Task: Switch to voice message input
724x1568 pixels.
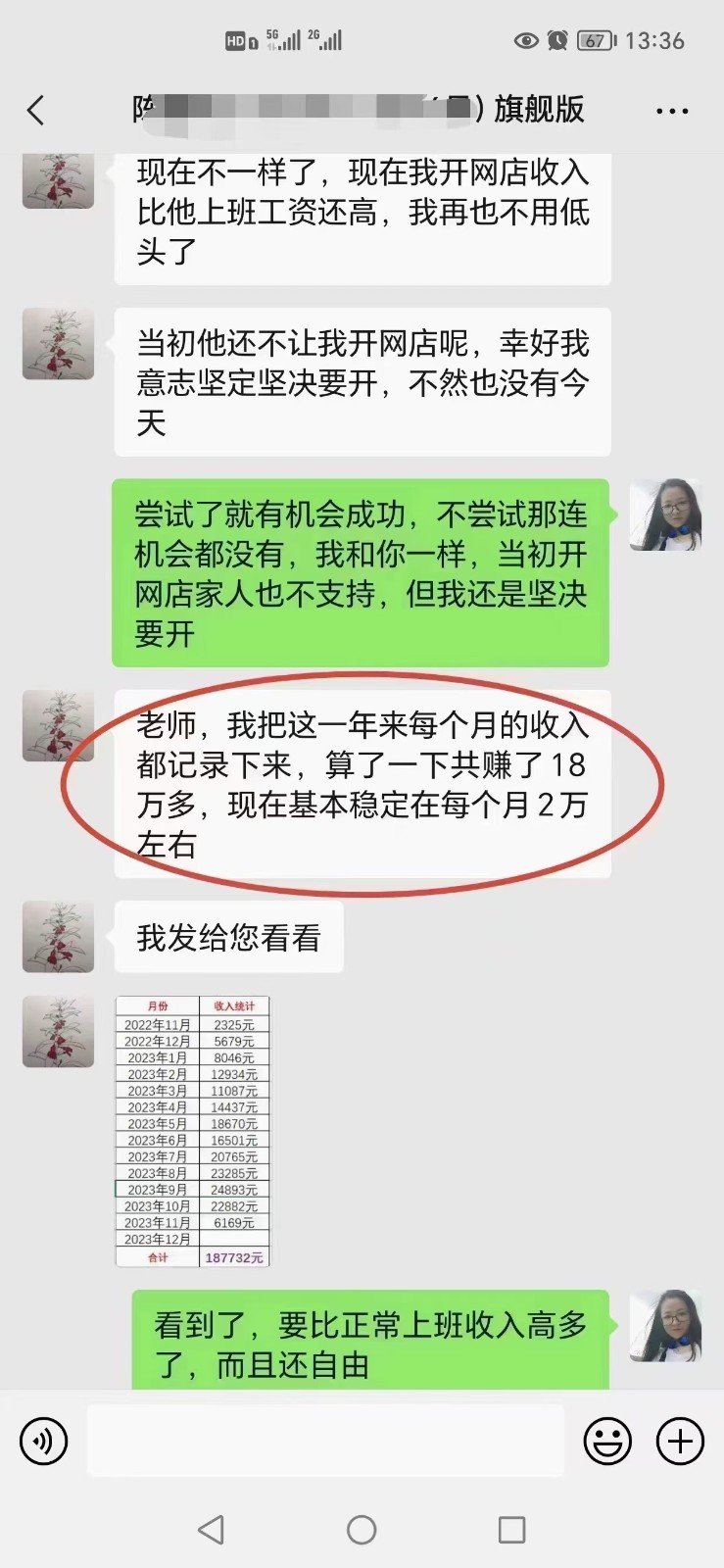Action: pos(44,1442)
